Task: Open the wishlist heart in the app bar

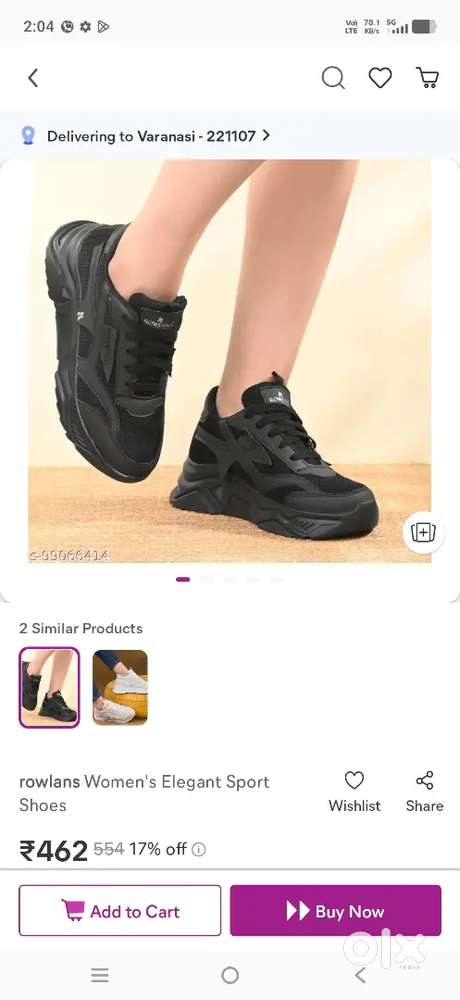Action: pyautogui.click(x=380, y=78)
